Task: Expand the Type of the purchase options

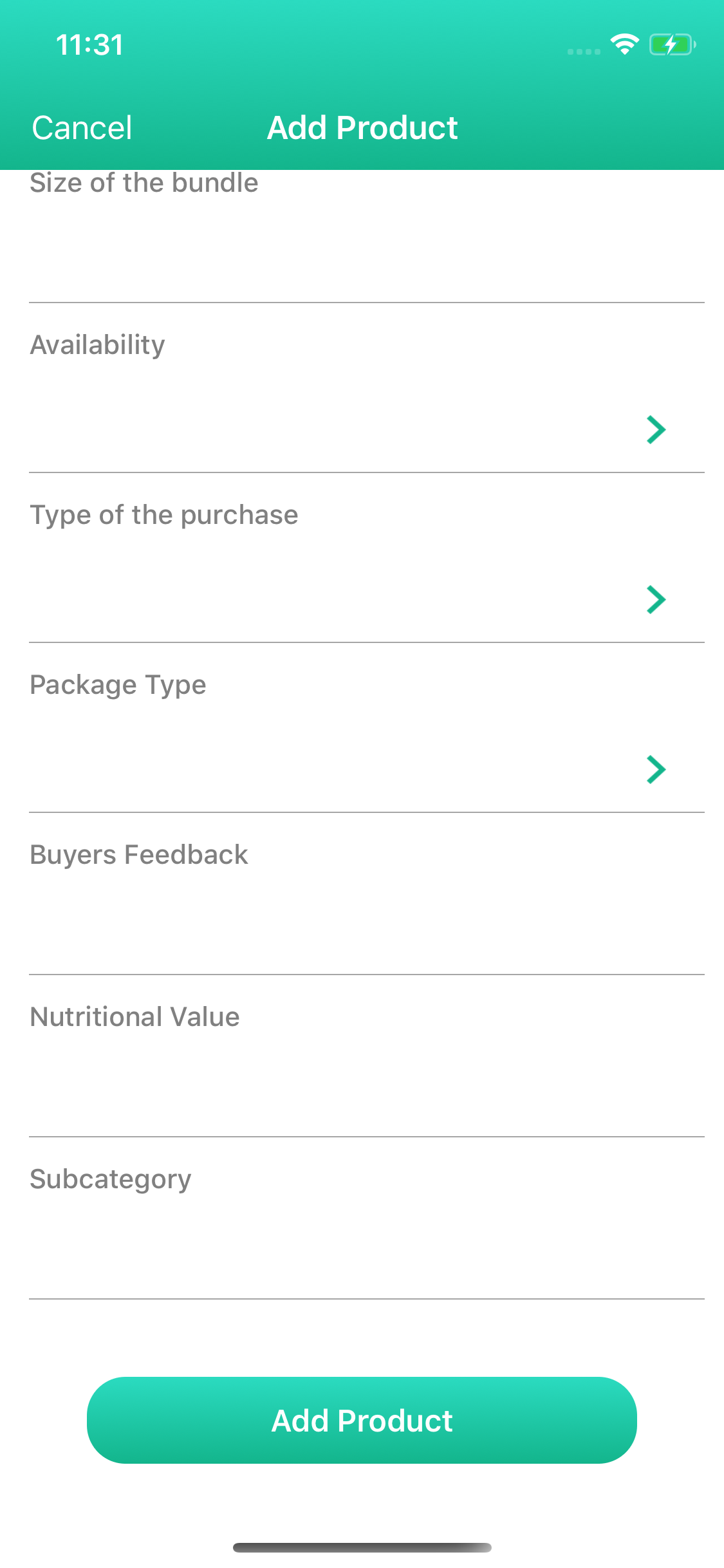Action: coord(656,599)
